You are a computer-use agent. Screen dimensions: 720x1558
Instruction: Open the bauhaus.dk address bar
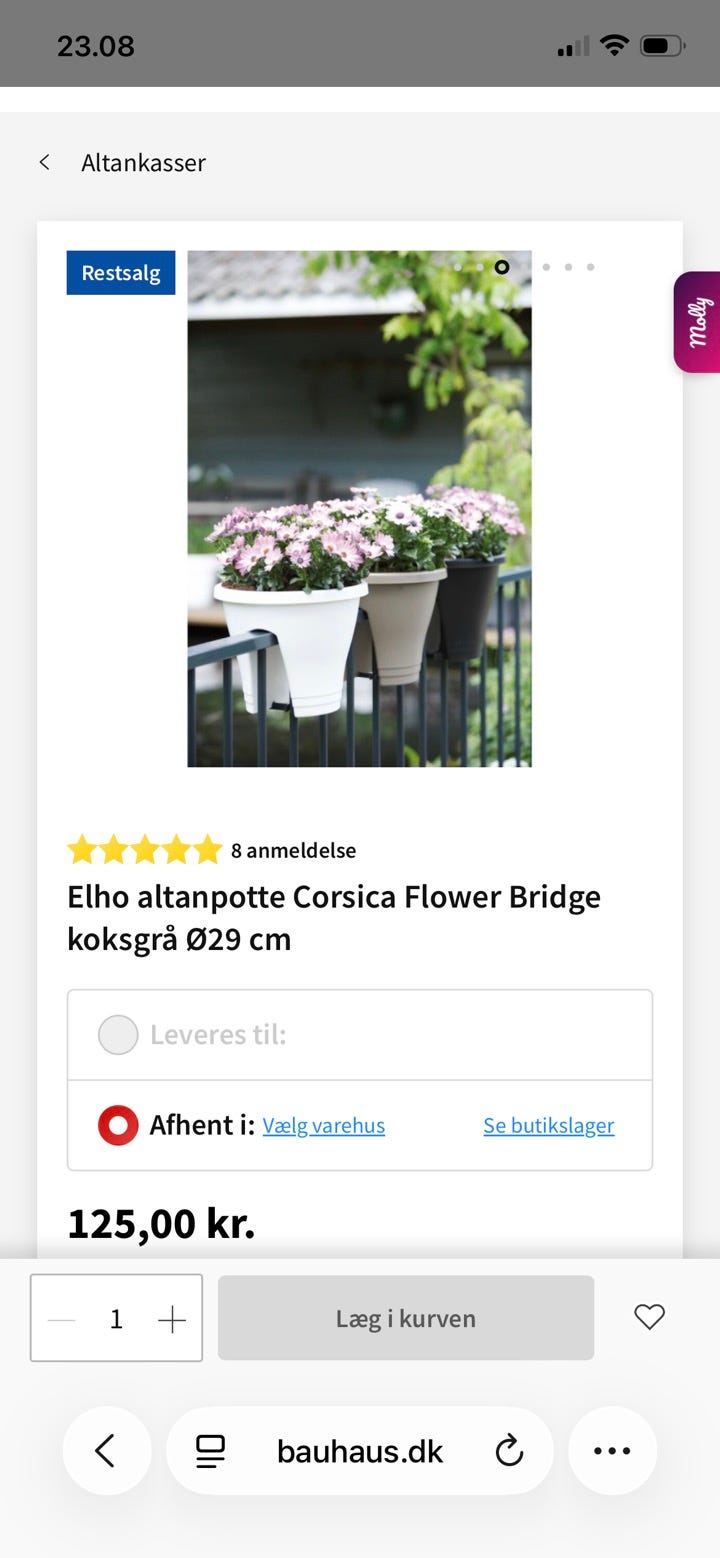[x=360, y=1450]
